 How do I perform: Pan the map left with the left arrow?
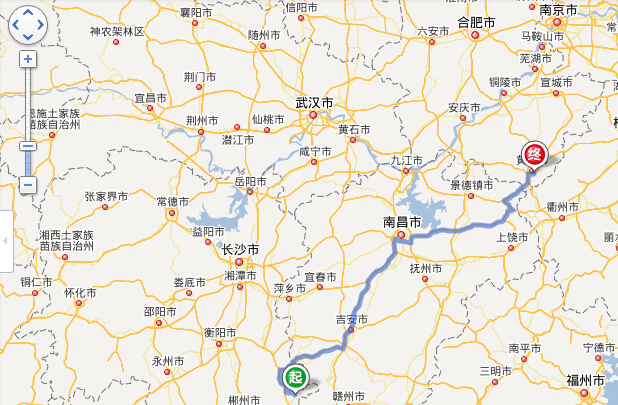pos(15,22)
